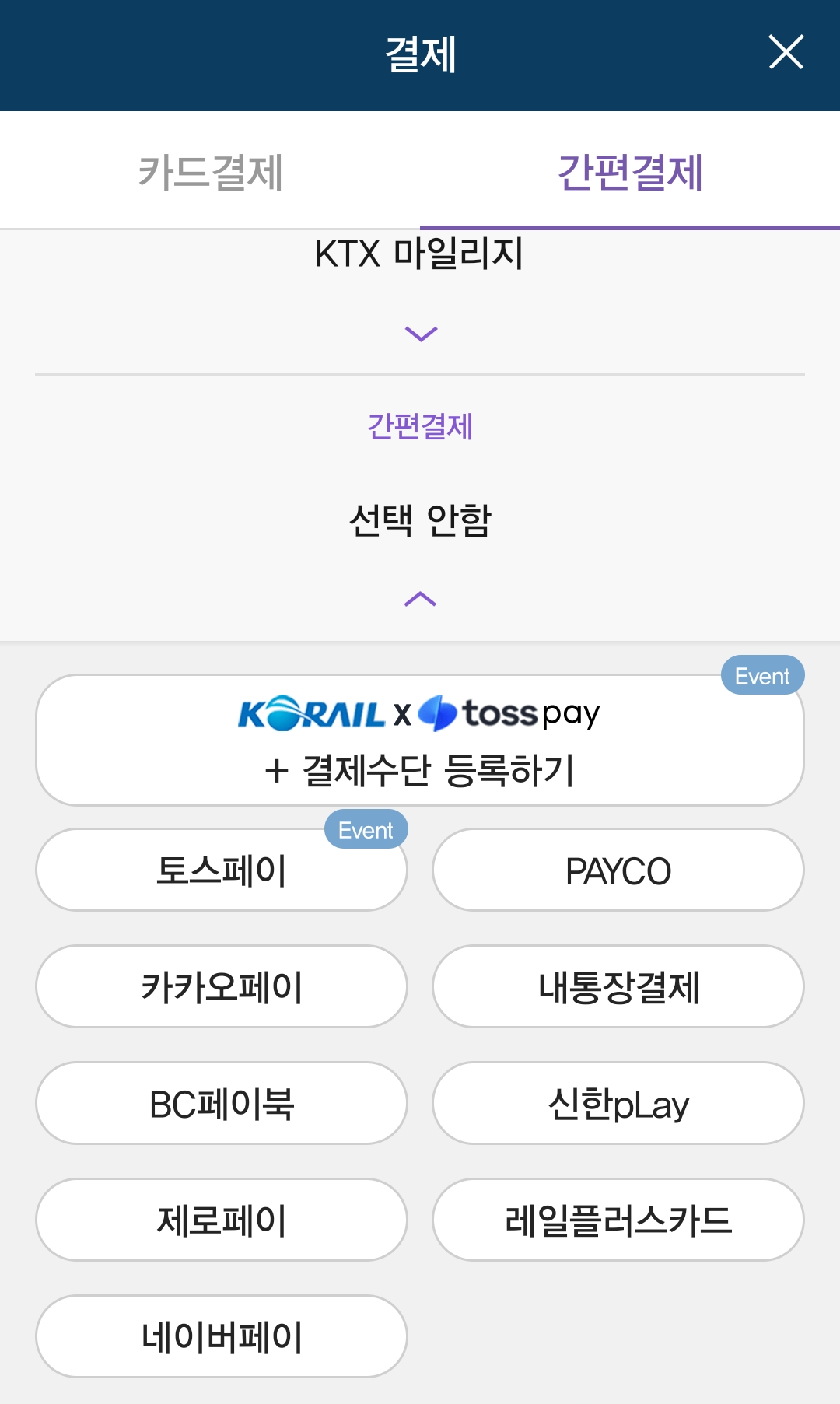840x1404 pixels.
Task: Expand the KTX 마일리지 section
Action: [x=420, y=334]
